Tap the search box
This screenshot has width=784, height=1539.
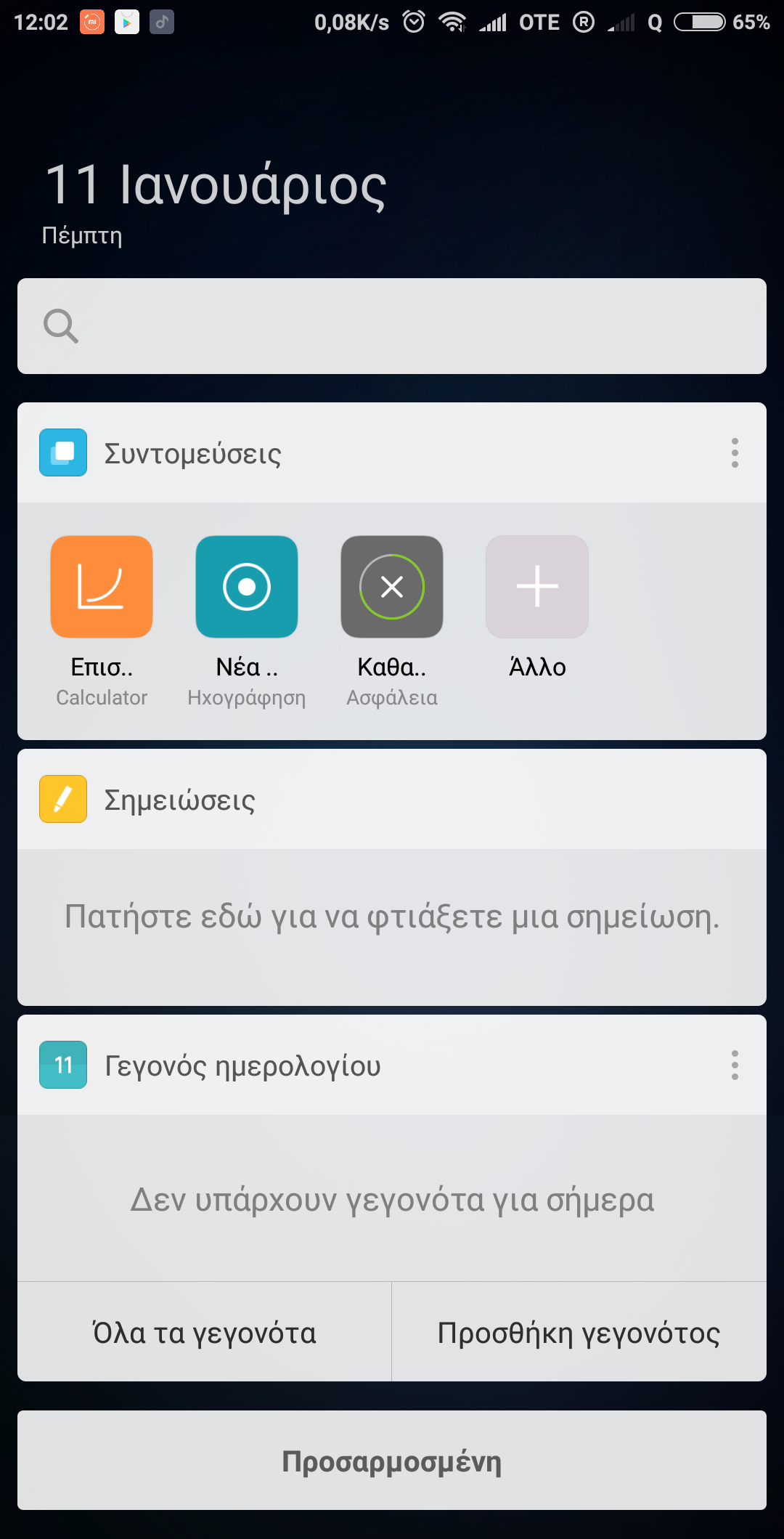click(392, 326)
